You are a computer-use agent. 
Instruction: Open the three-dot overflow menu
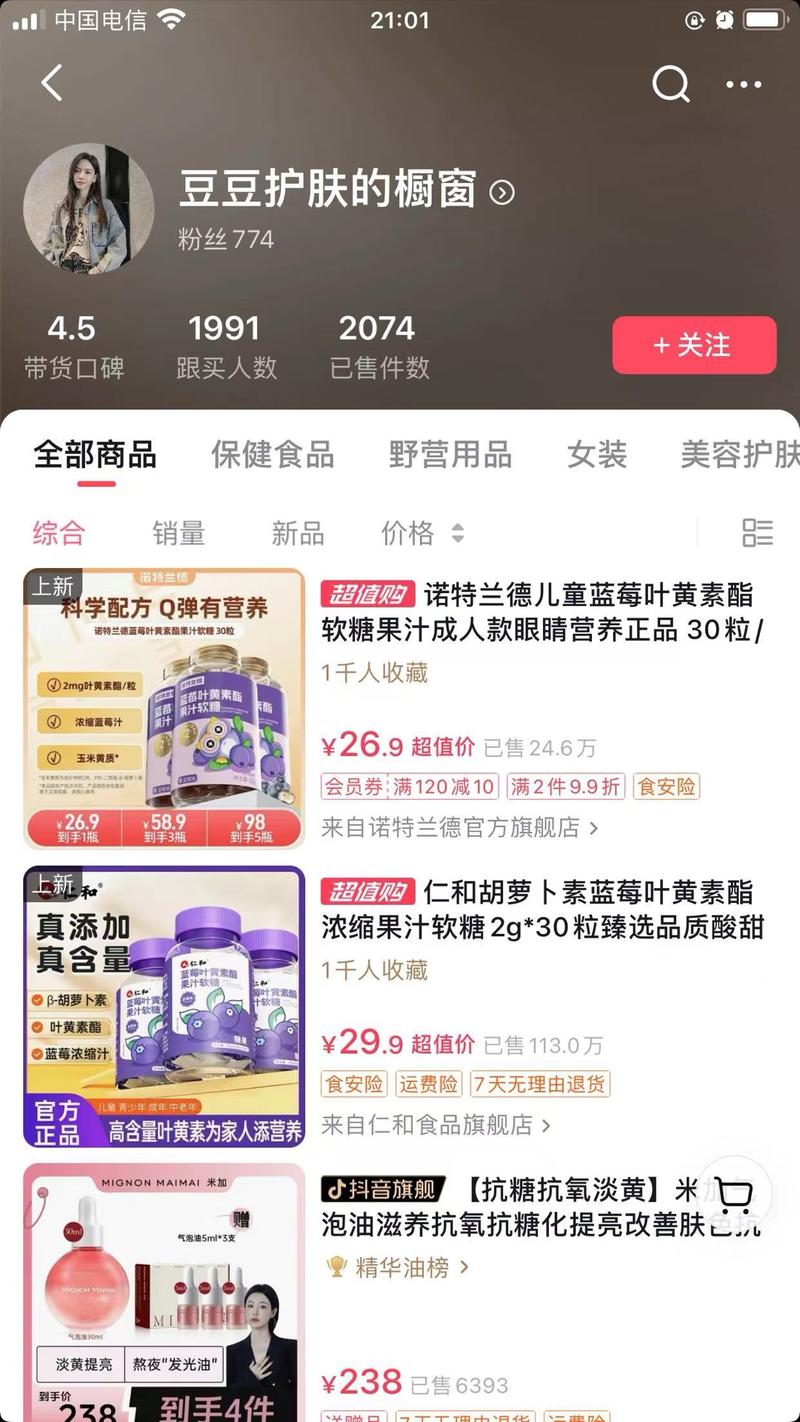(744, 85)
